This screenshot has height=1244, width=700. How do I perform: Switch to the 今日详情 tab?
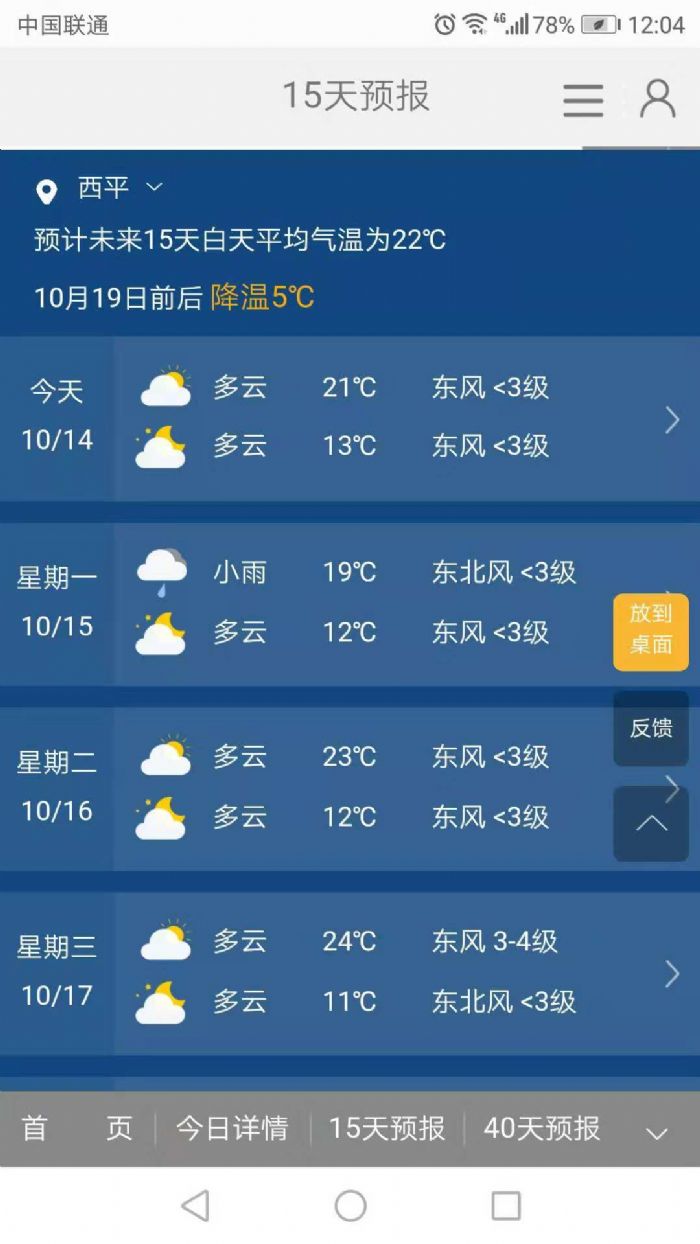pos(232,1129)
